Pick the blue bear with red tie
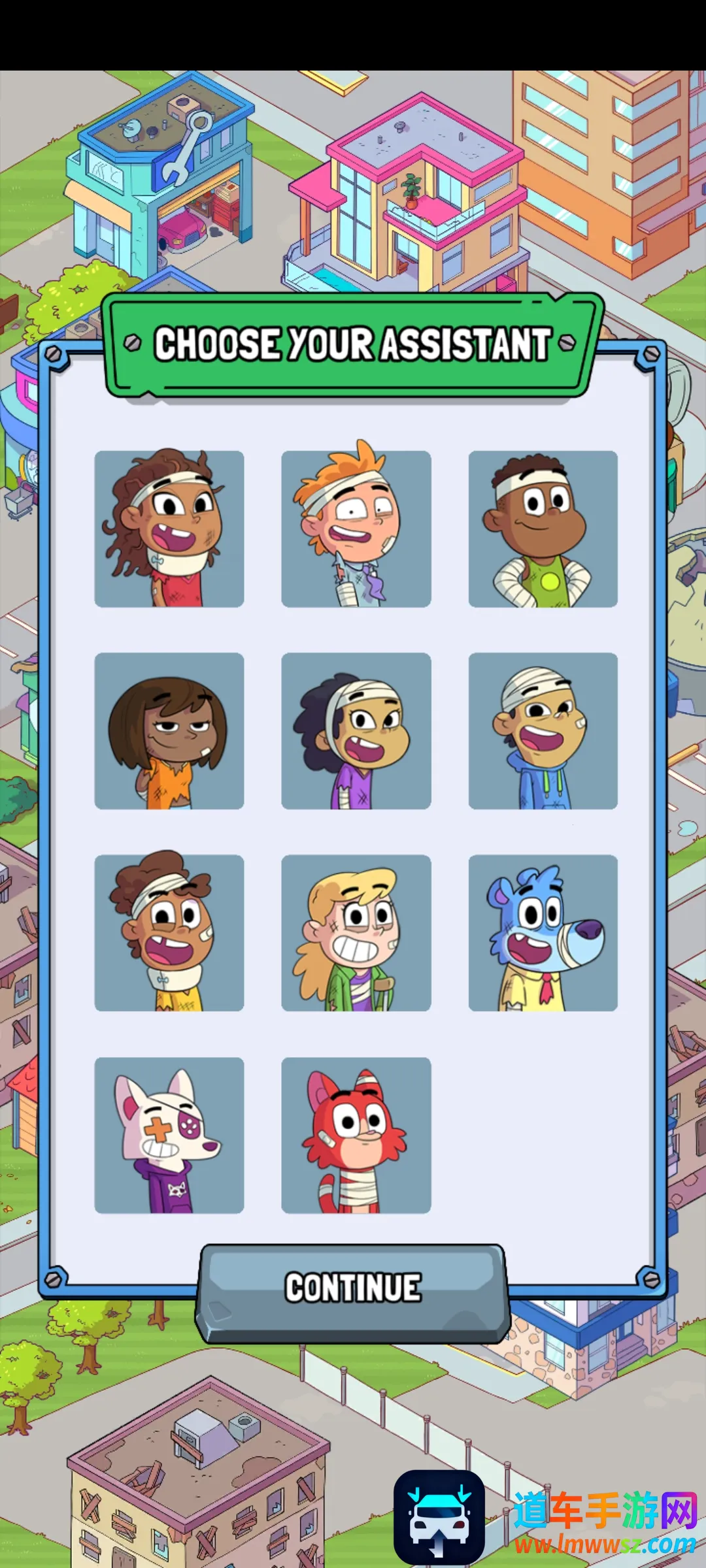 (x=543, y=932)
